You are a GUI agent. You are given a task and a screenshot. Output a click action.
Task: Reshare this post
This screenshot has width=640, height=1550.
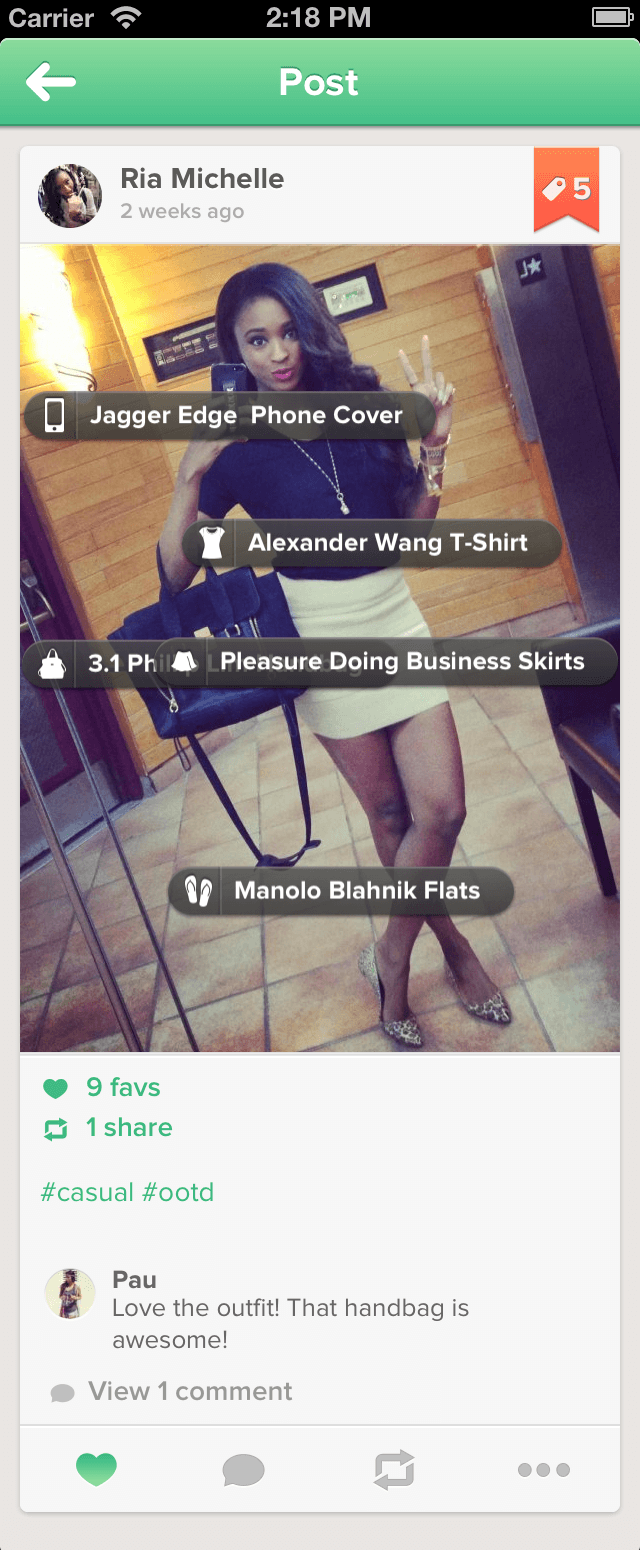pyautogui.click(x=394, y=1469)
